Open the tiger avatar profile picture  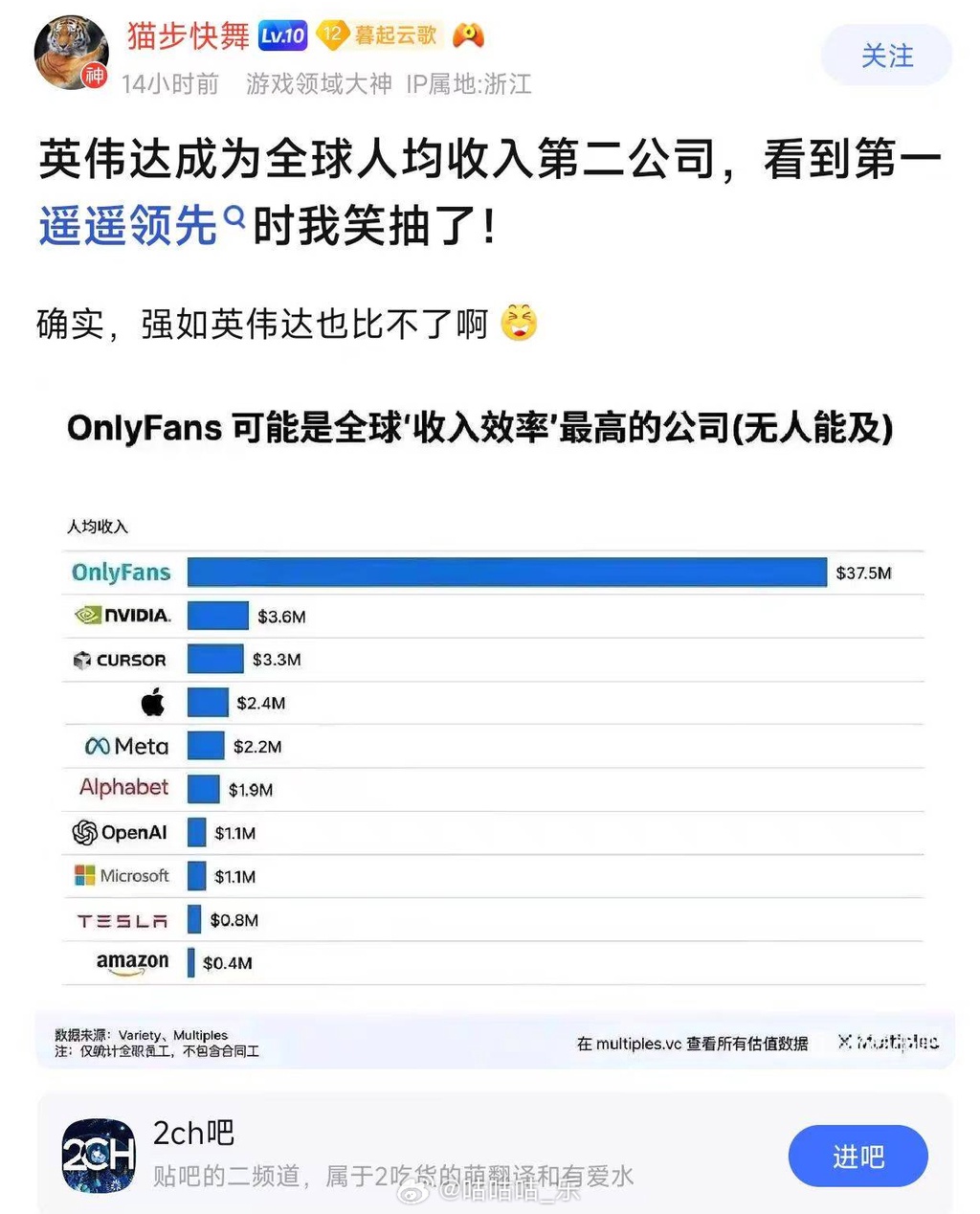pos(70,53)
